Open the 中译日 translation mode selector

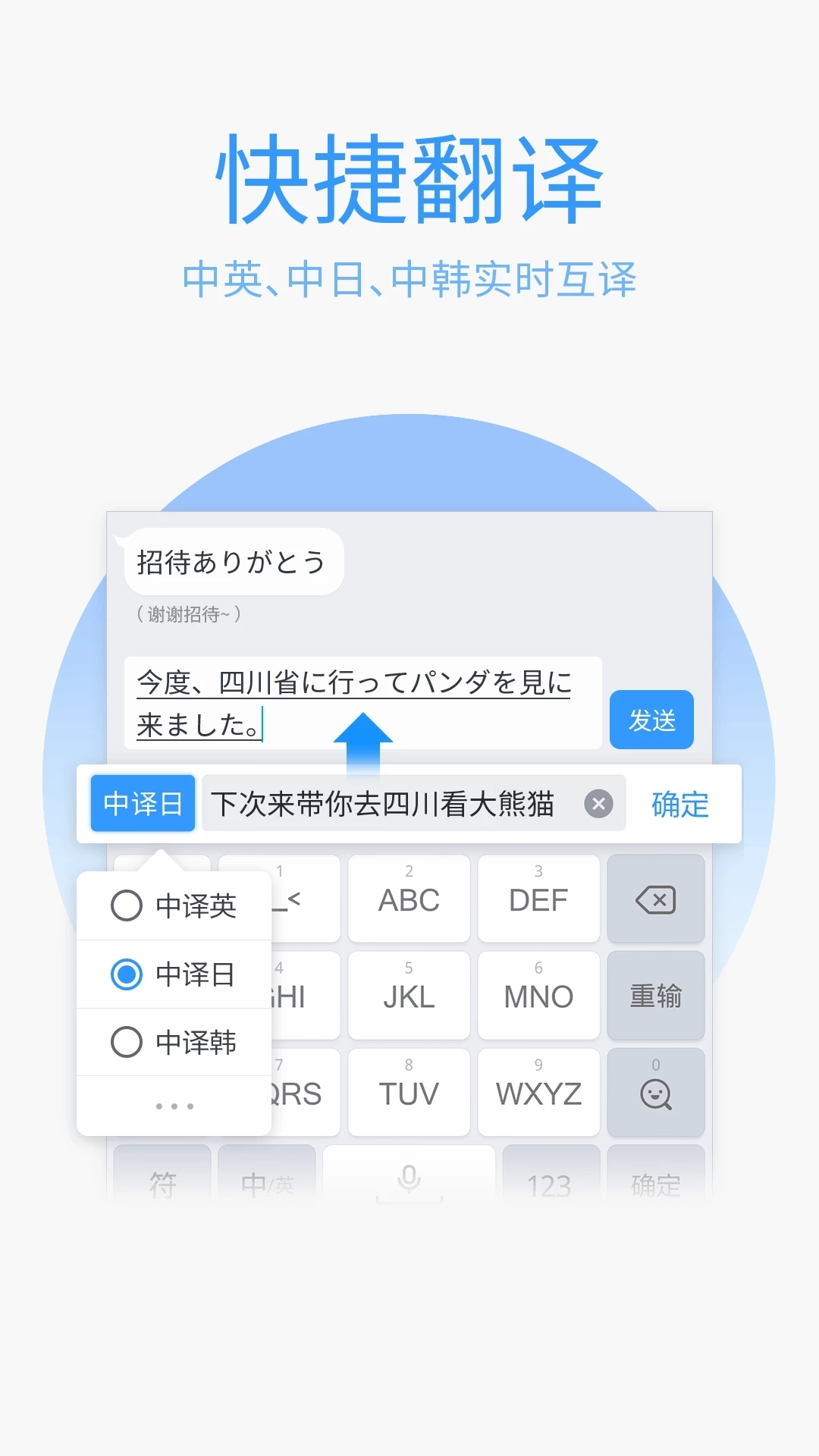(142, 804)
